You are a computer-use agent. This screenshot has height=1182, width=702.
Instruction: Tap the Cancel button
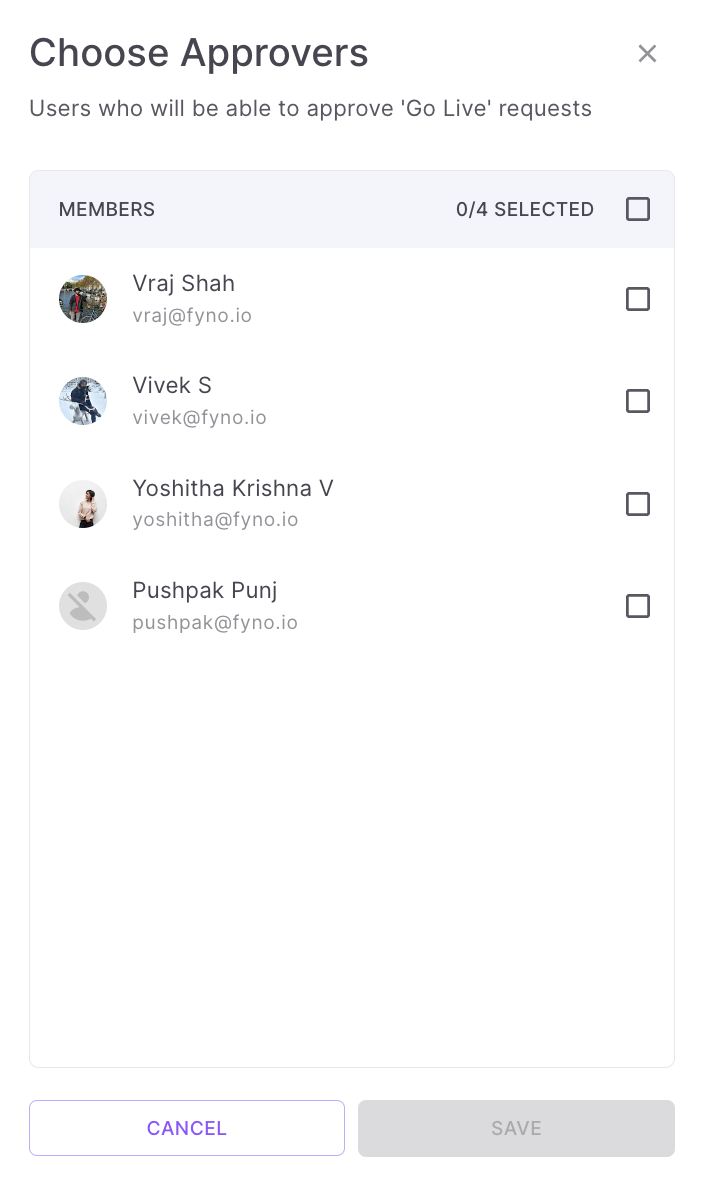(187, 1128)
